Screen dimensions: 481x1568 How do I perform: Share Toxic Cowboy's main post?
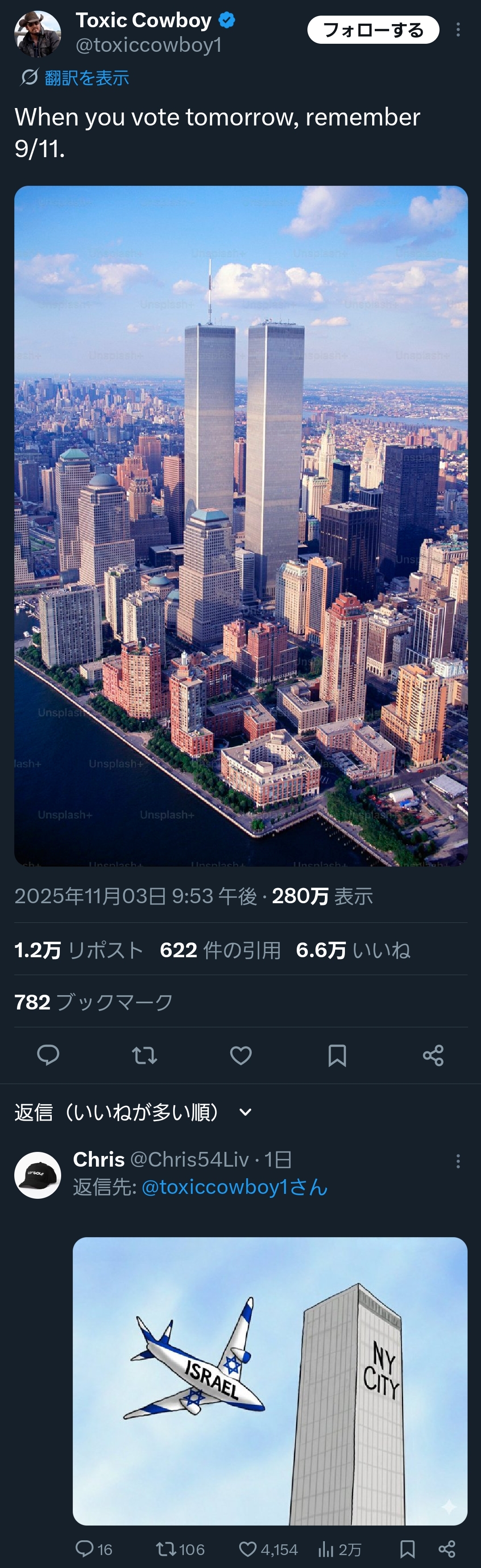[433, 1055]
